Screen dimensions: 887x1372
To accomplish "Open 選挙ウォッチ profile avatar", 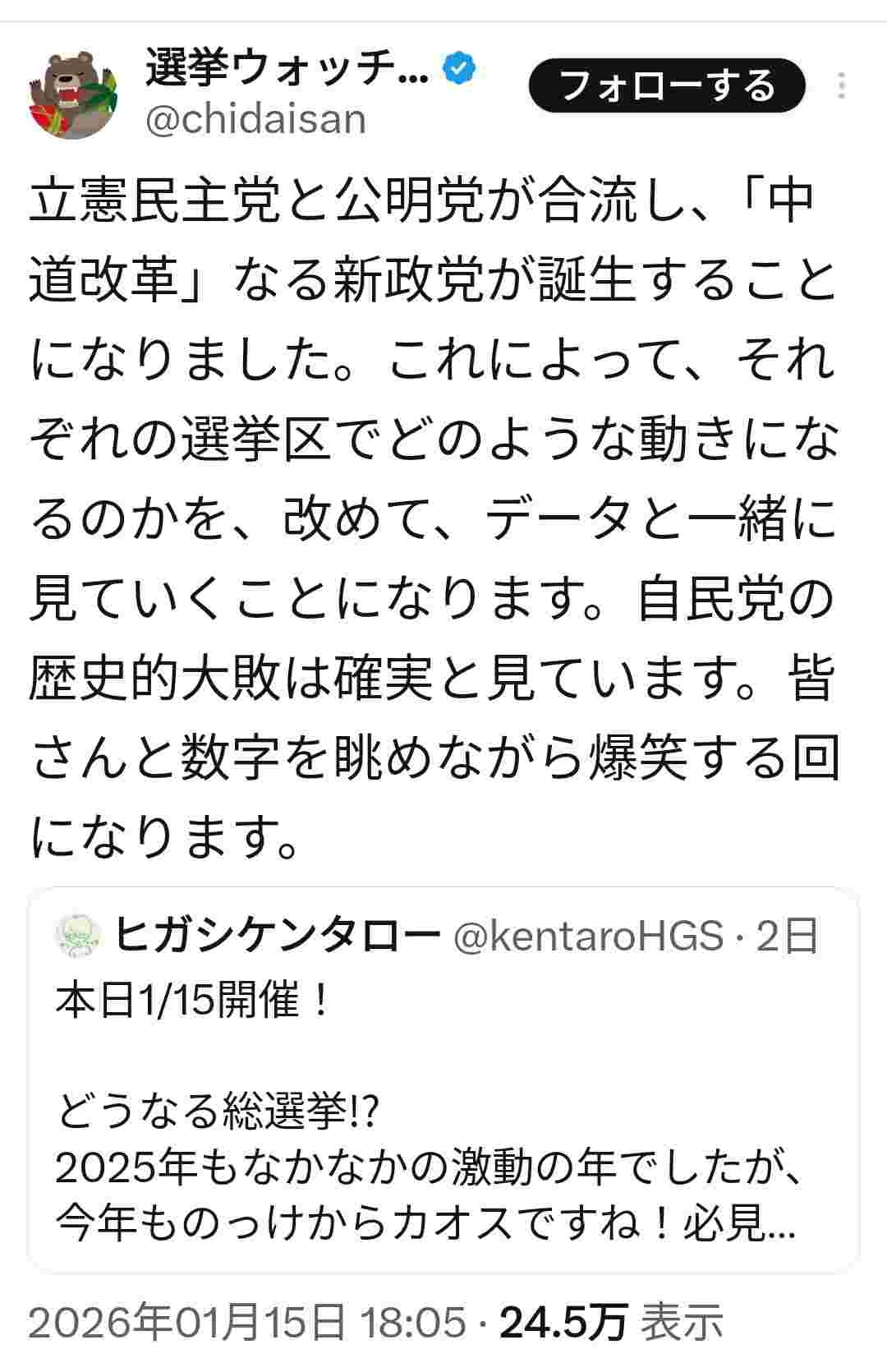I will click(72, 95).
